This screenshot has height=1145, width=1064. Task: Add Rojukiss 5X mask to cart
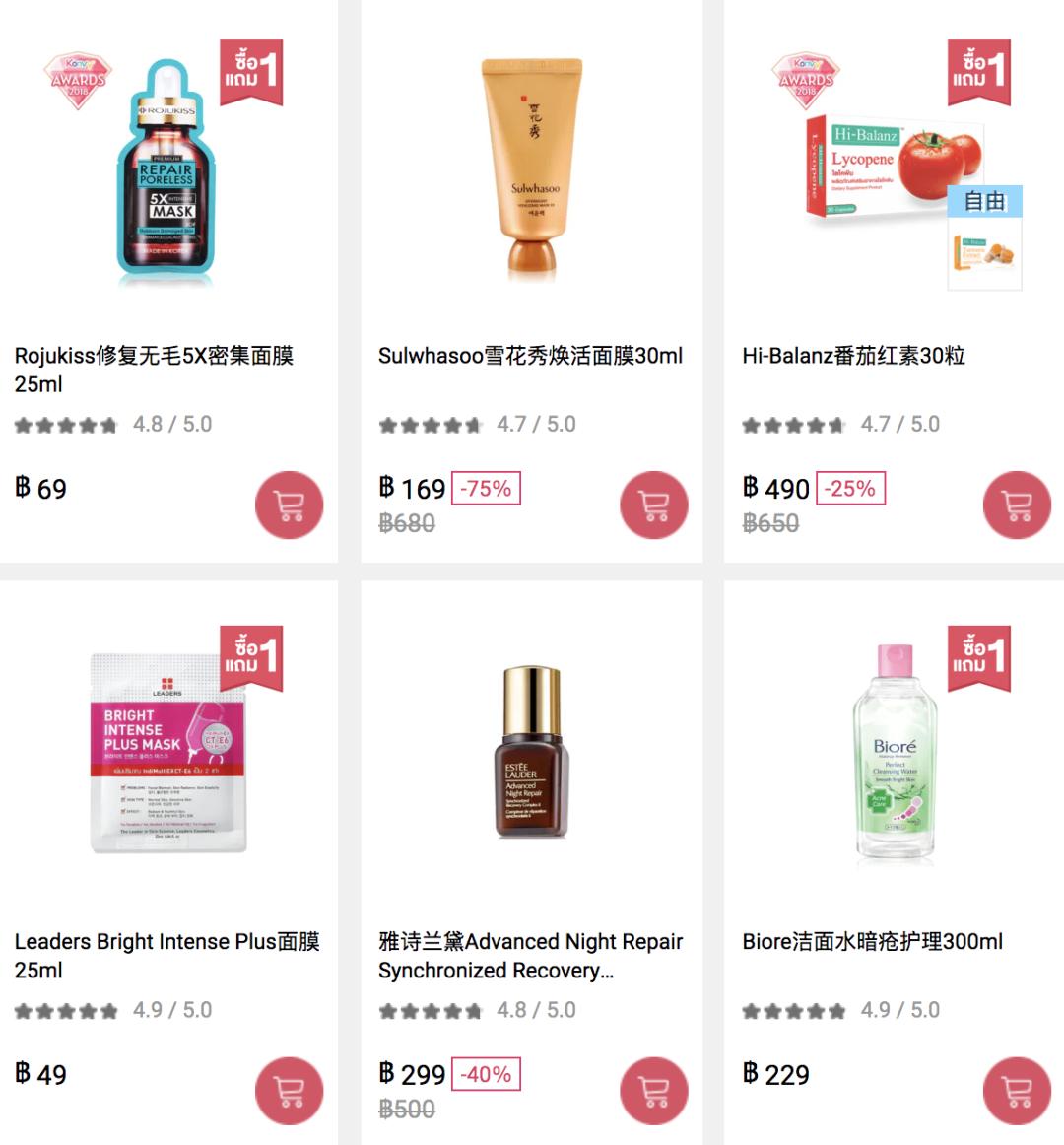point(289,505)
